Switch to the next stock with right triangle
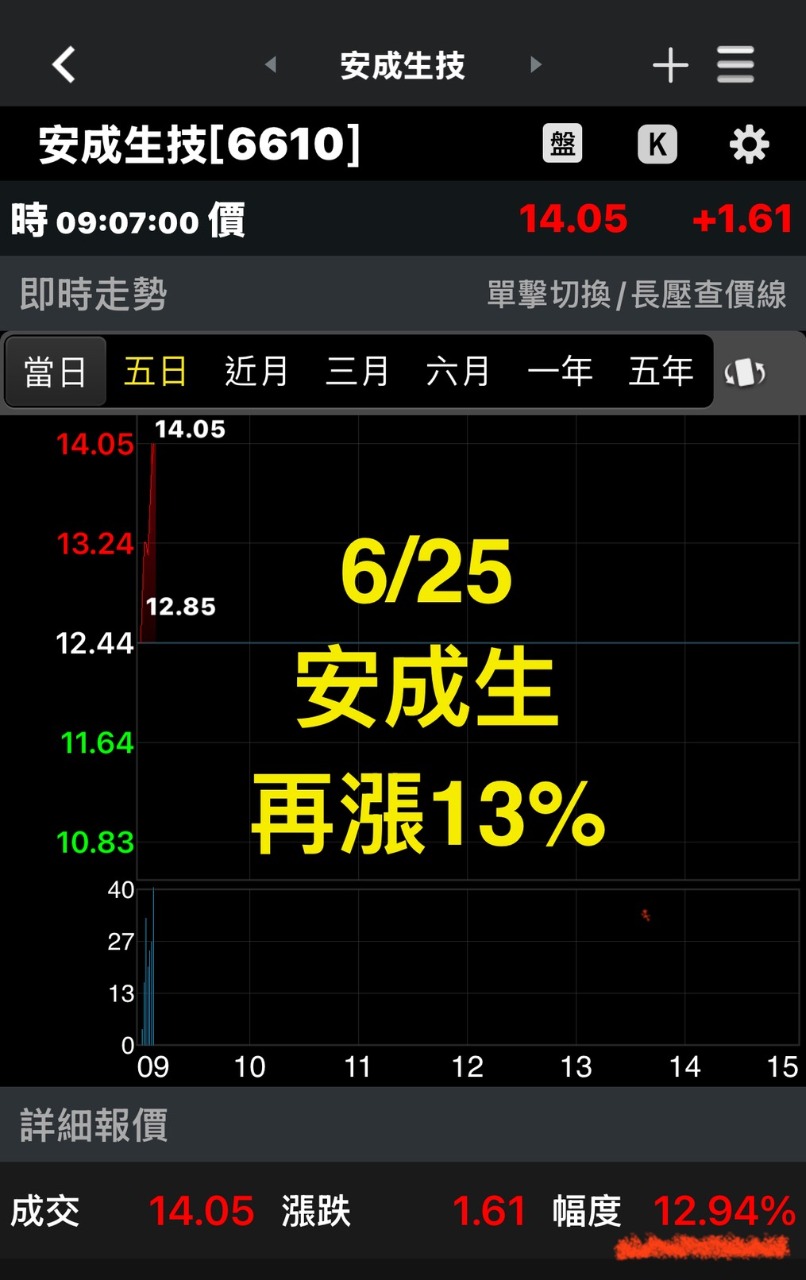This screenshot has height=1280, width=806. click(536, 66)
